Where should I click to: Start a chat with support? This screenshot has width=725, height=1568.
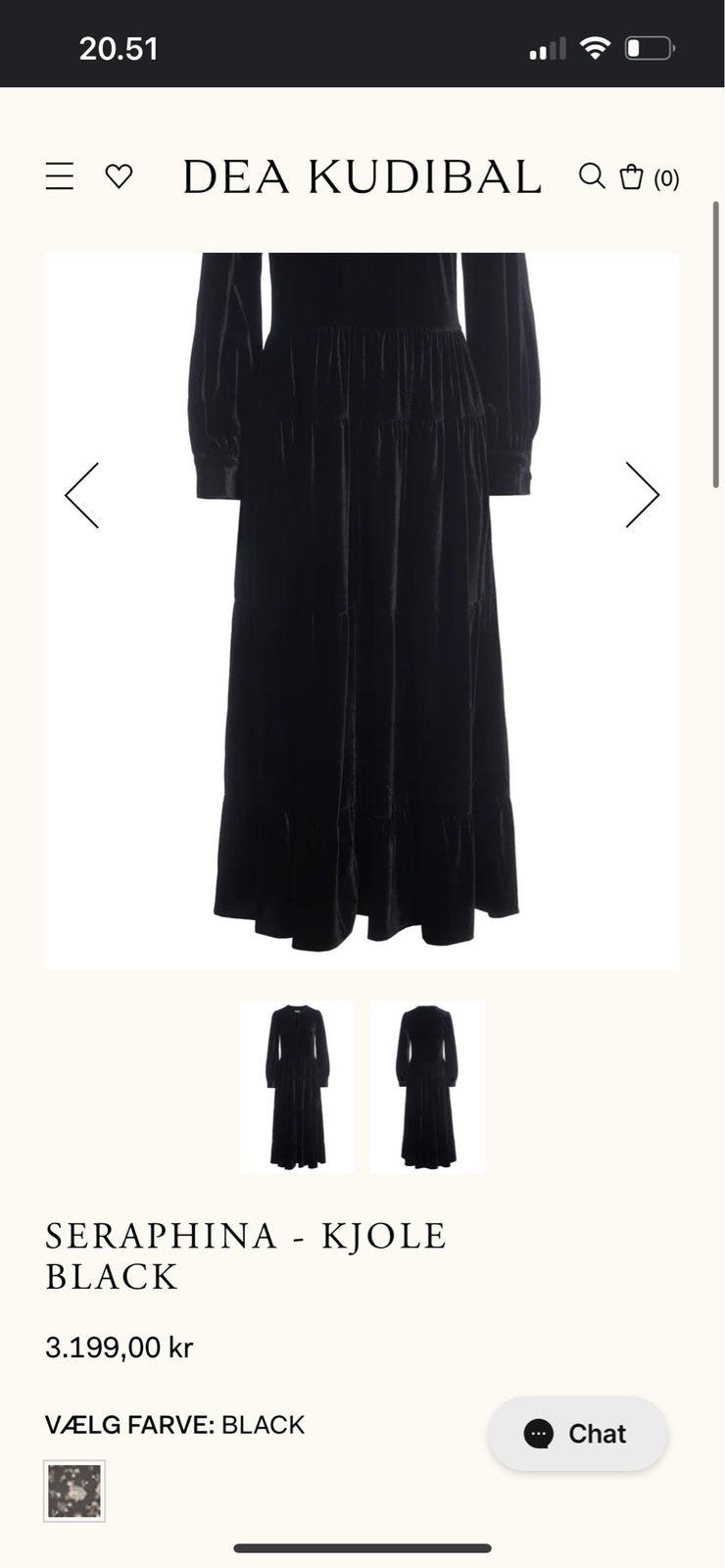578,1434
